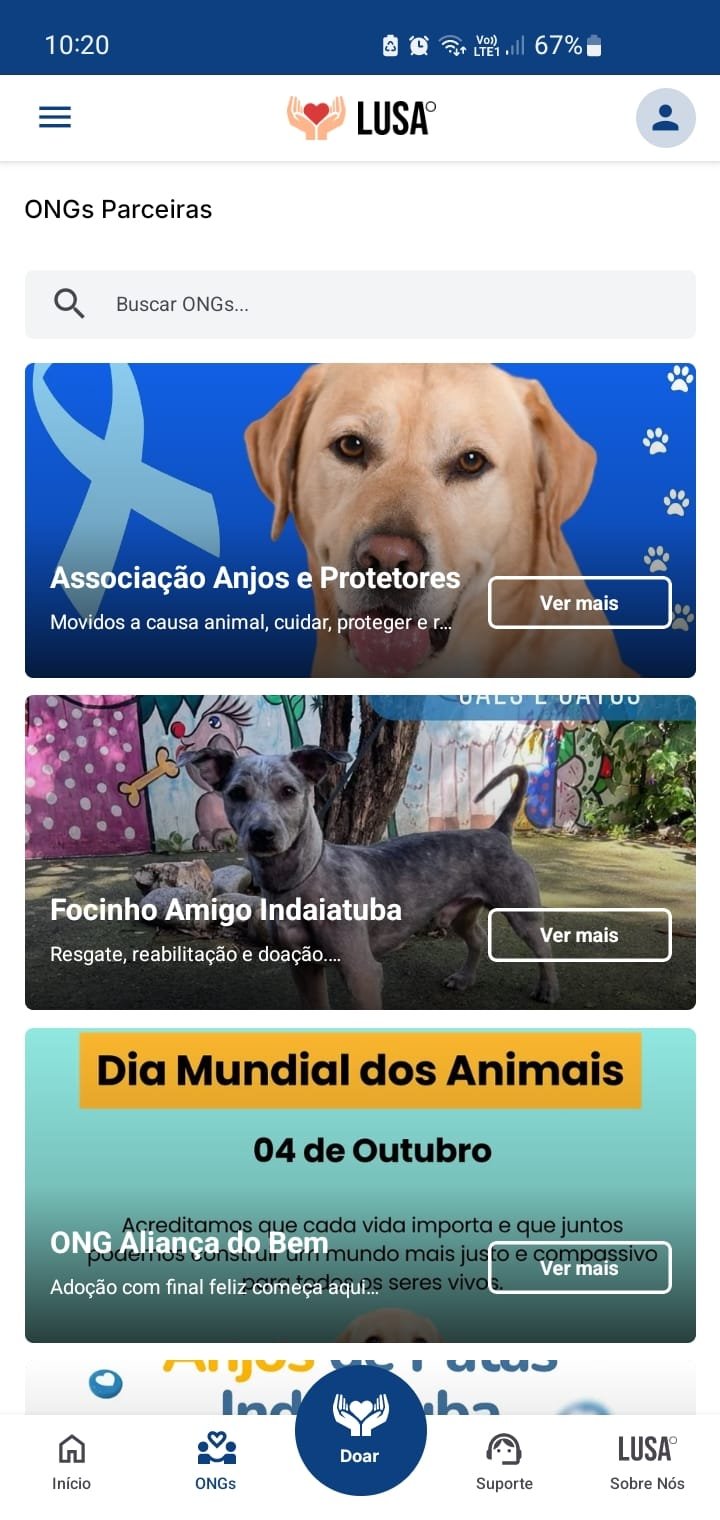720x1520 pixels.
Task: Select the ONGs tab in bottom navigation
Action: tap(215, 1460)
